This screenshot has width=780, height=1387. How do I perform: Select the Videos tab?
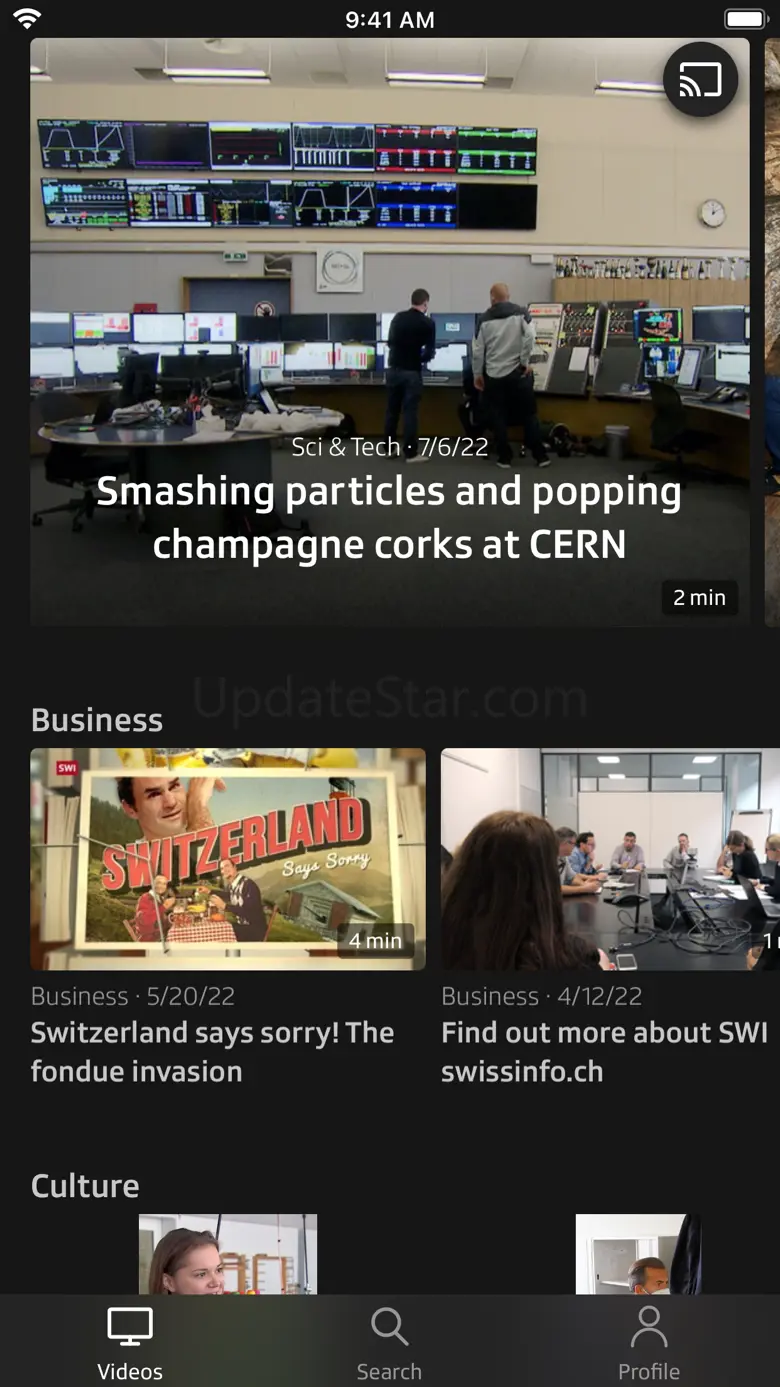(130, 1343)
